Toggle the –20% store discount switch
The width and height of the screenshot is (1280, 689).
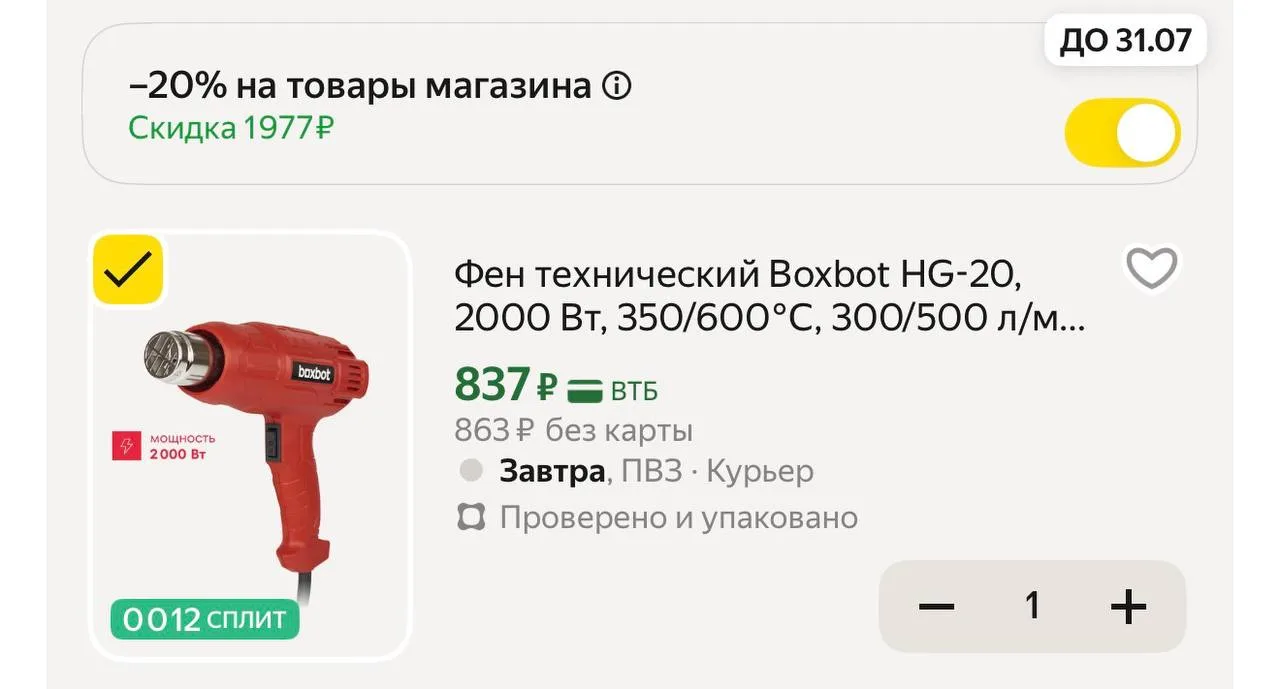point(1122,132)
